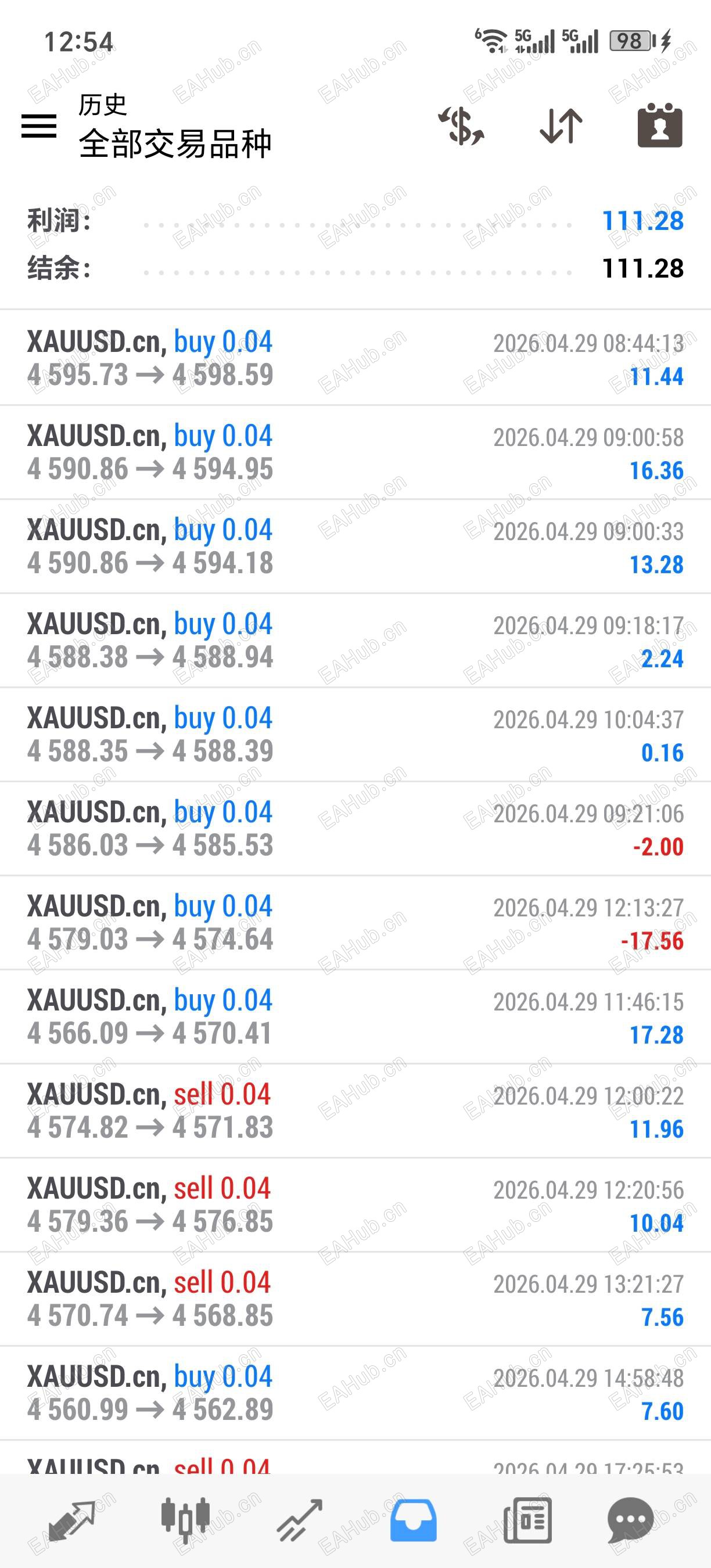Expand the sell trade with profit 10.04
This screenshot has height=1568, width=711.
click(355, 1204)
